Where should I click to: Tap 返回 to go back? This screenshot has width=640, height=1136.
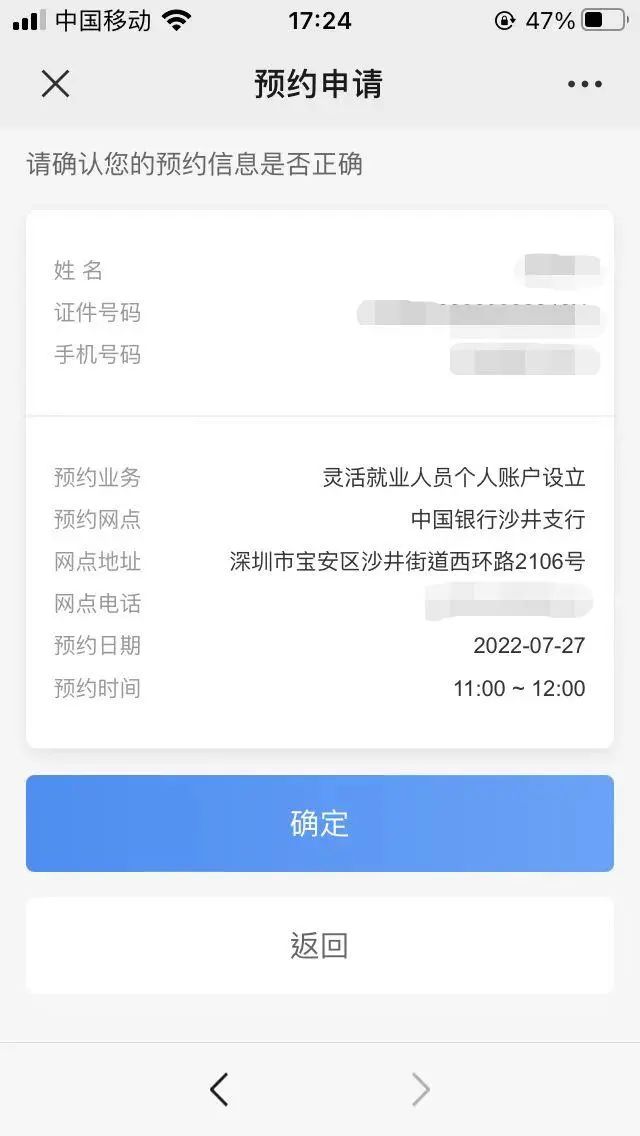tap(320, 945)
